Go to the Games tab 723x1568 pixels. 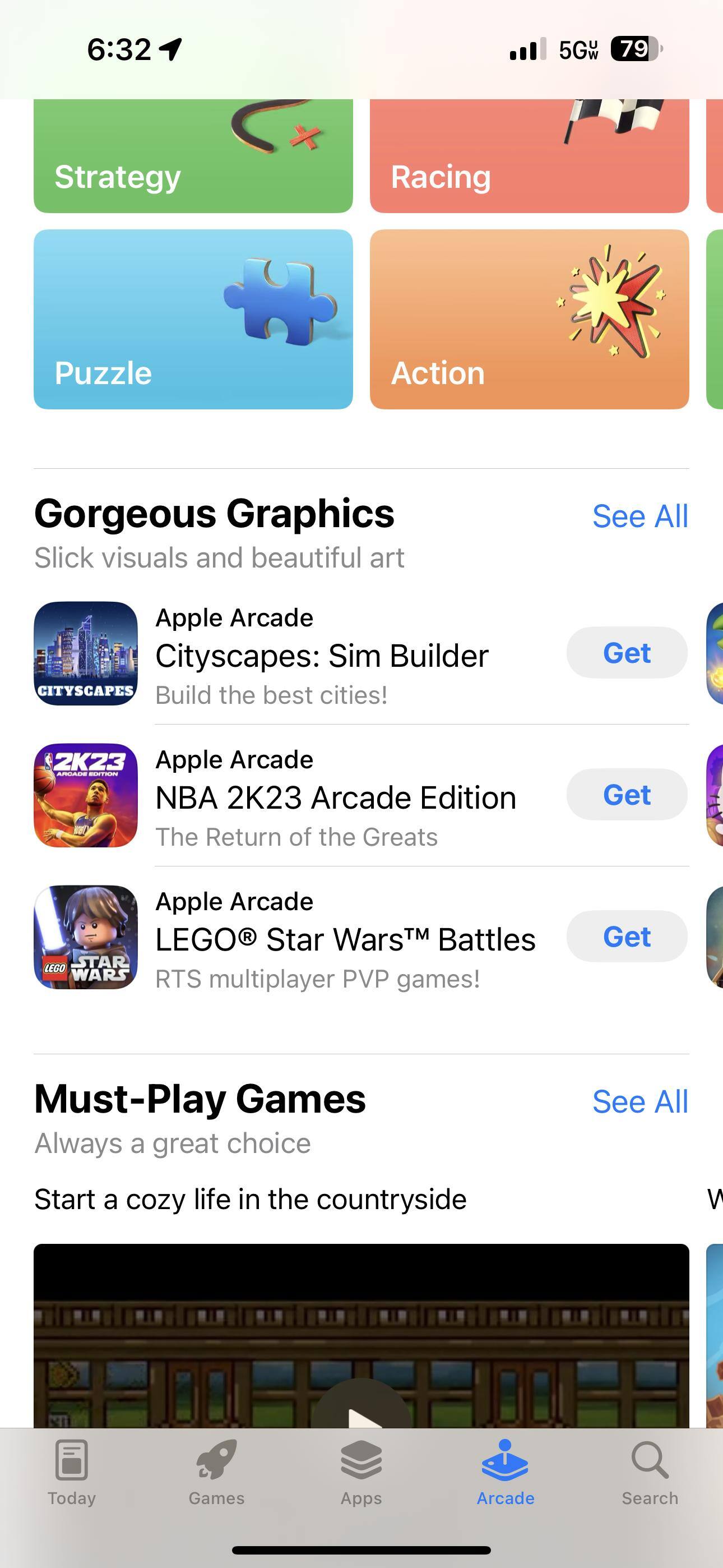(x=216, y=1470)
